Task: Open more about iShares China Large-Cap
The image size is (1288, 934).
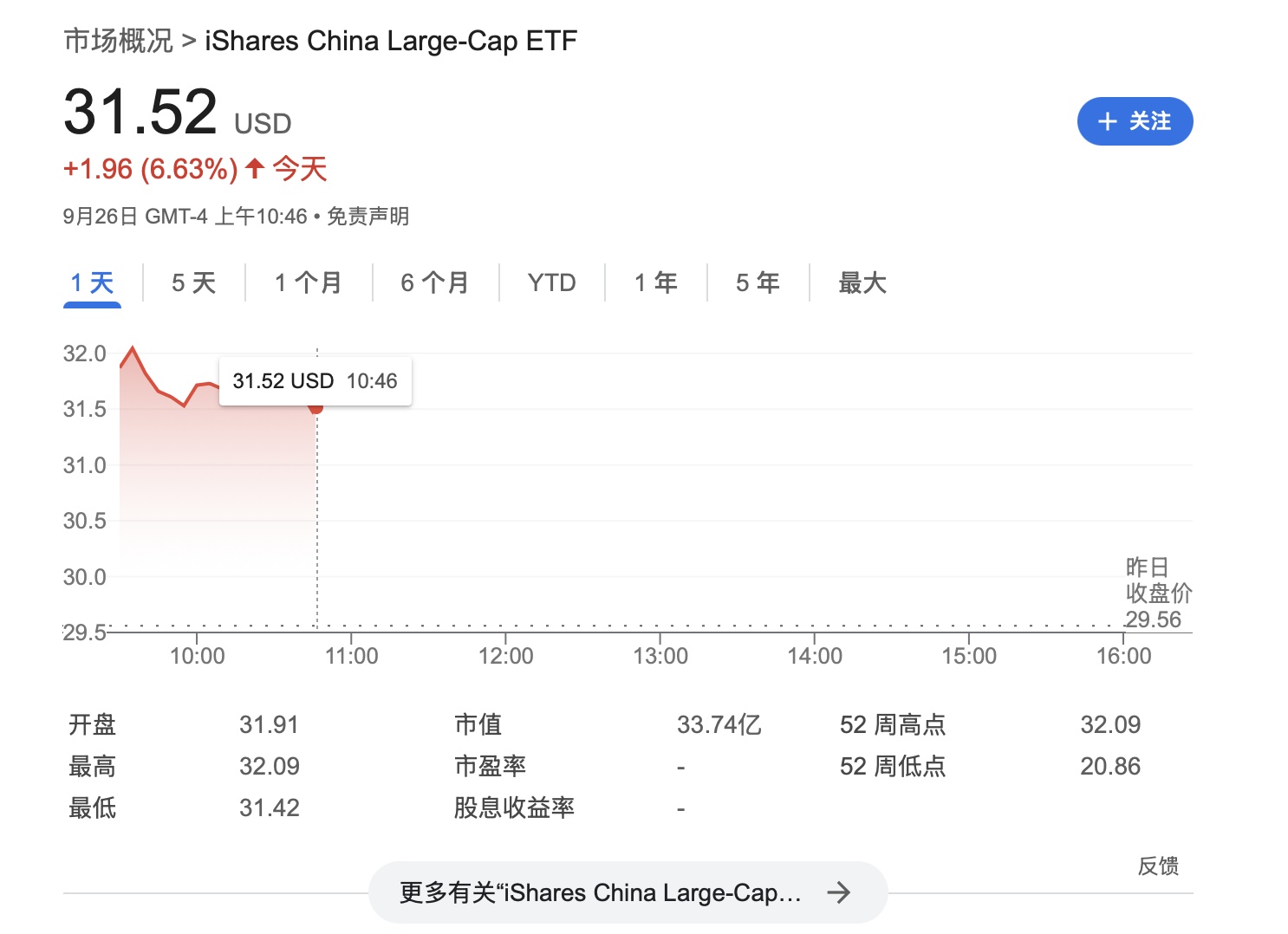Action: 627,892
